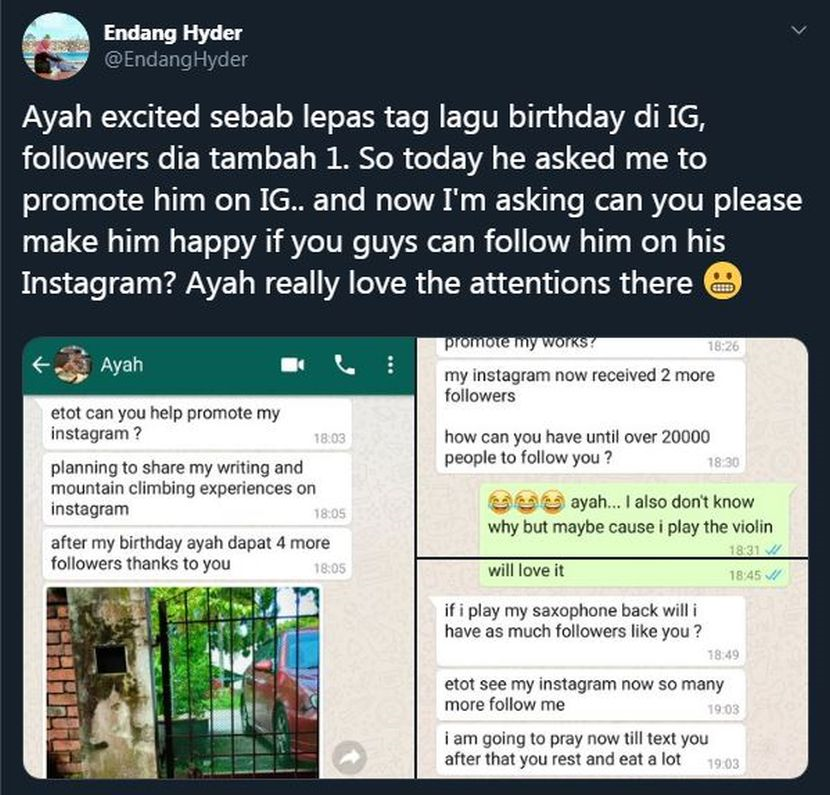This screenshot has height=795, width=830.
Task: Open the tweet options chevron menu
Action: click(x=797, y=32)
